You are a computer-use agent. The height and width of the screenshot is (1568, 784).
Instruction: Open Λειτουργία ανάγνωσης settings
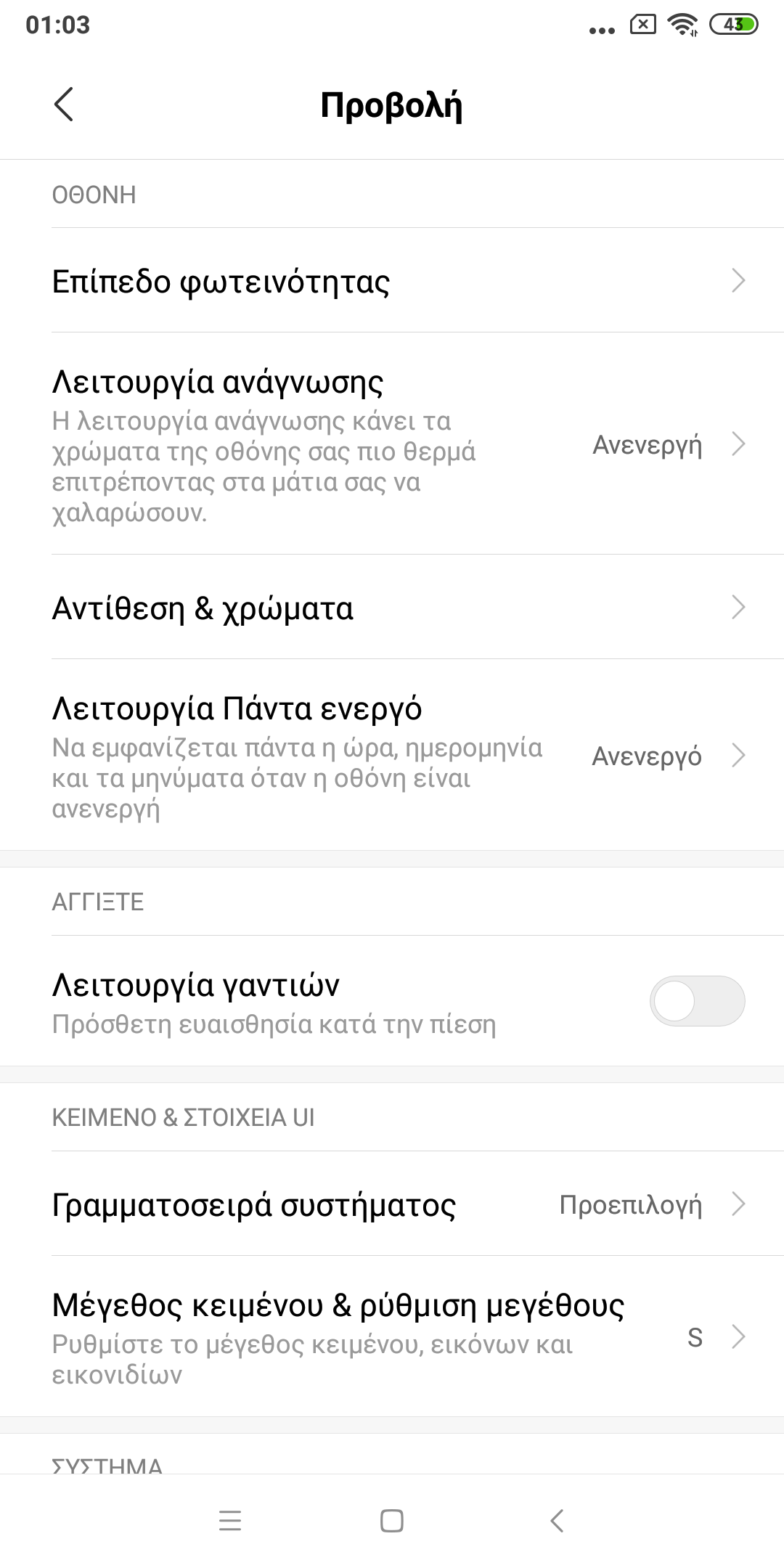392,444
